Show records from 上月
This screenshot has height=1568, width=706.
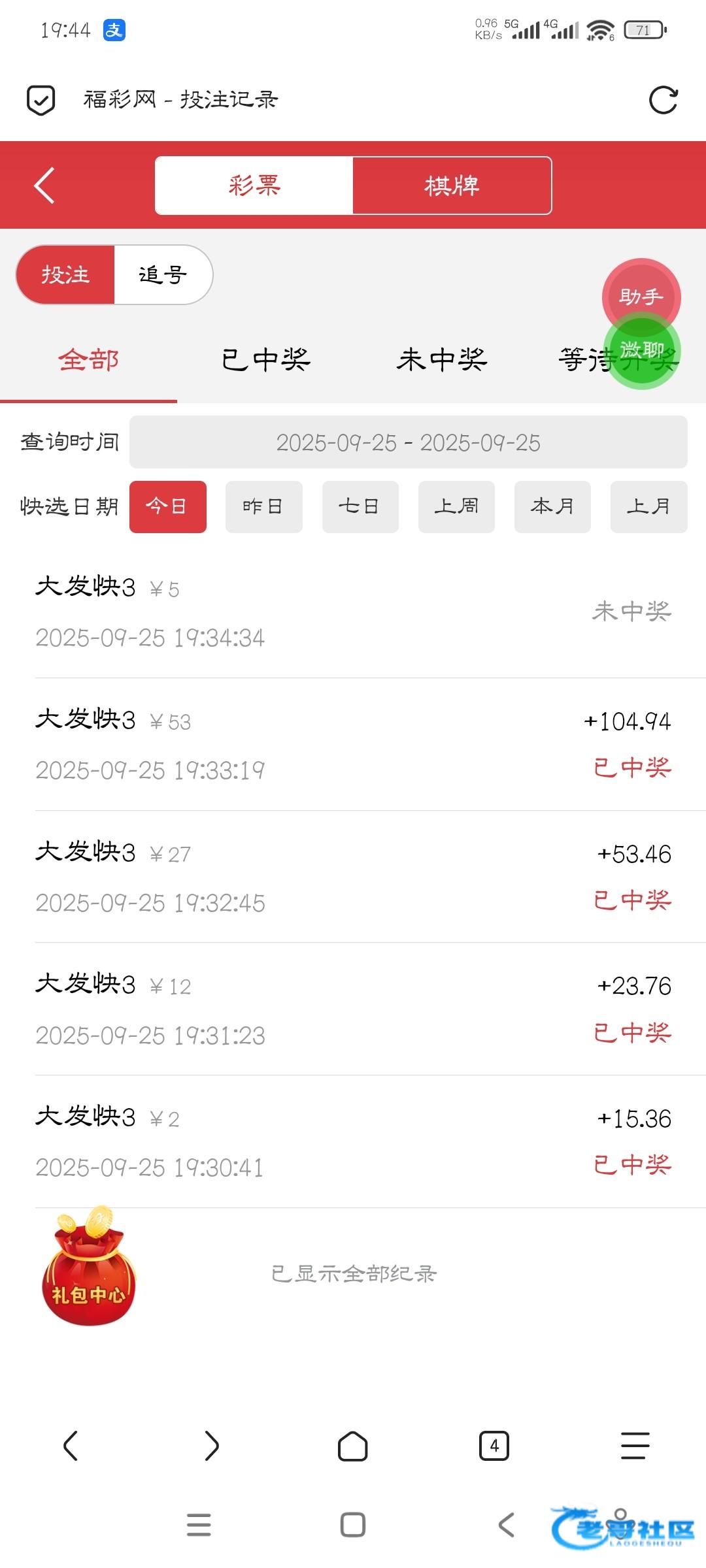point(648,507)
